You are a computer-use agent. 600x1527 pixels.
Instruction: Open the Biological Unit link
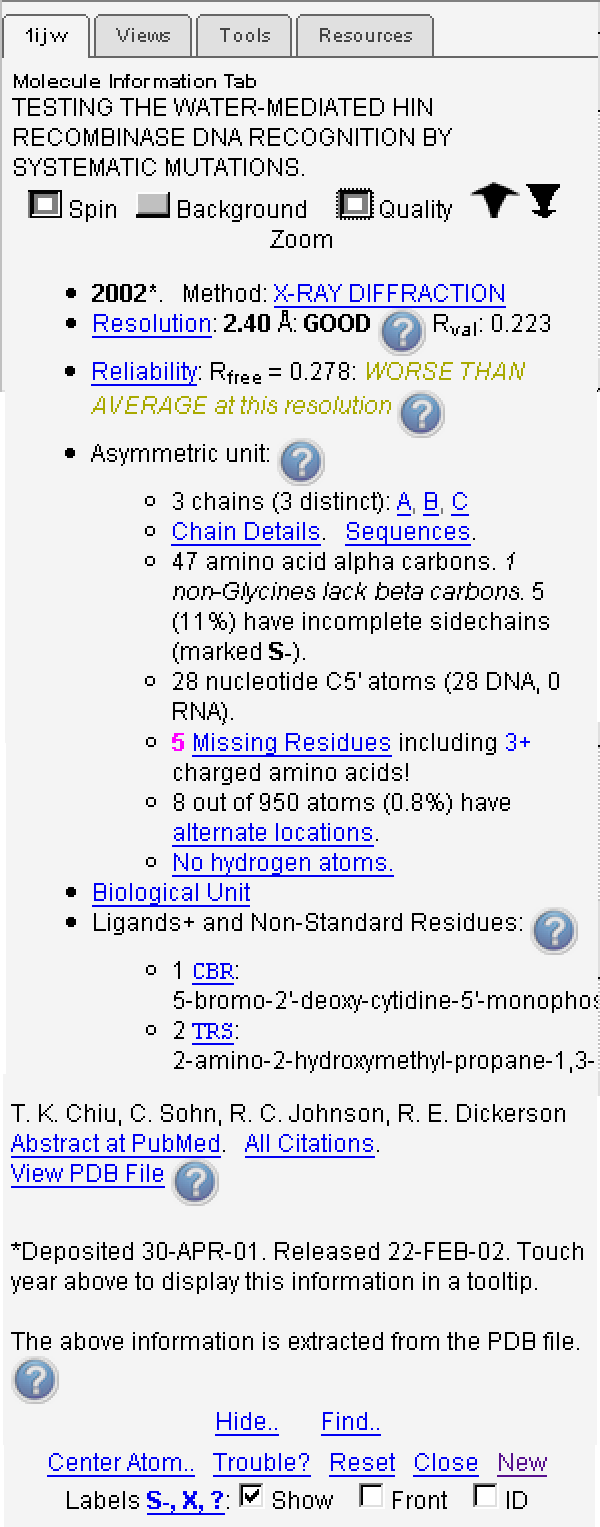[171, 893]
